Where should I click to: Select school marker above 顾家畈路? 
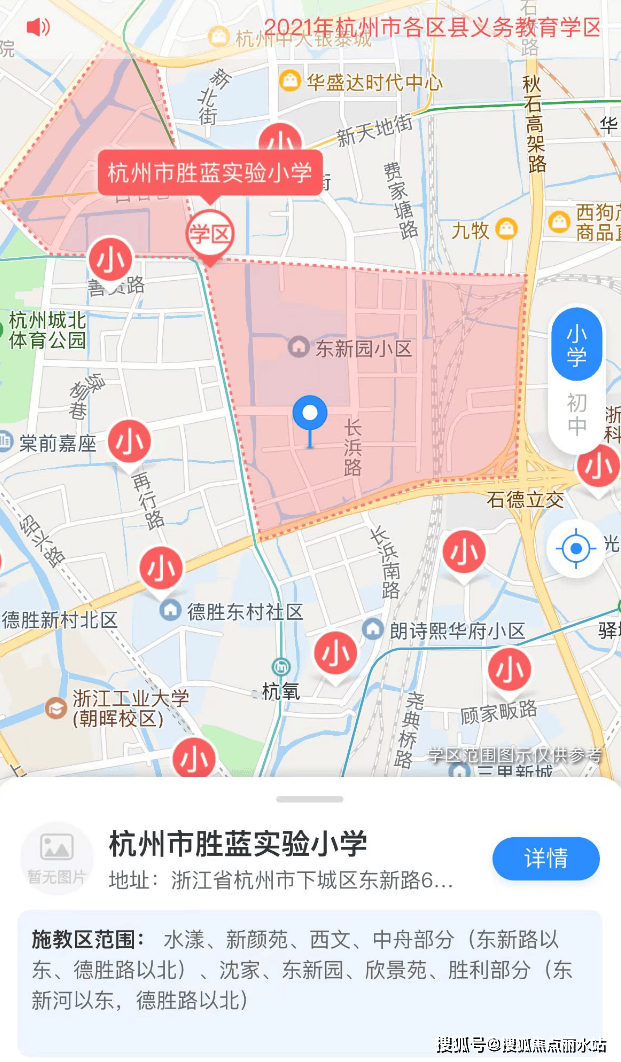click(x=510, y=670)
